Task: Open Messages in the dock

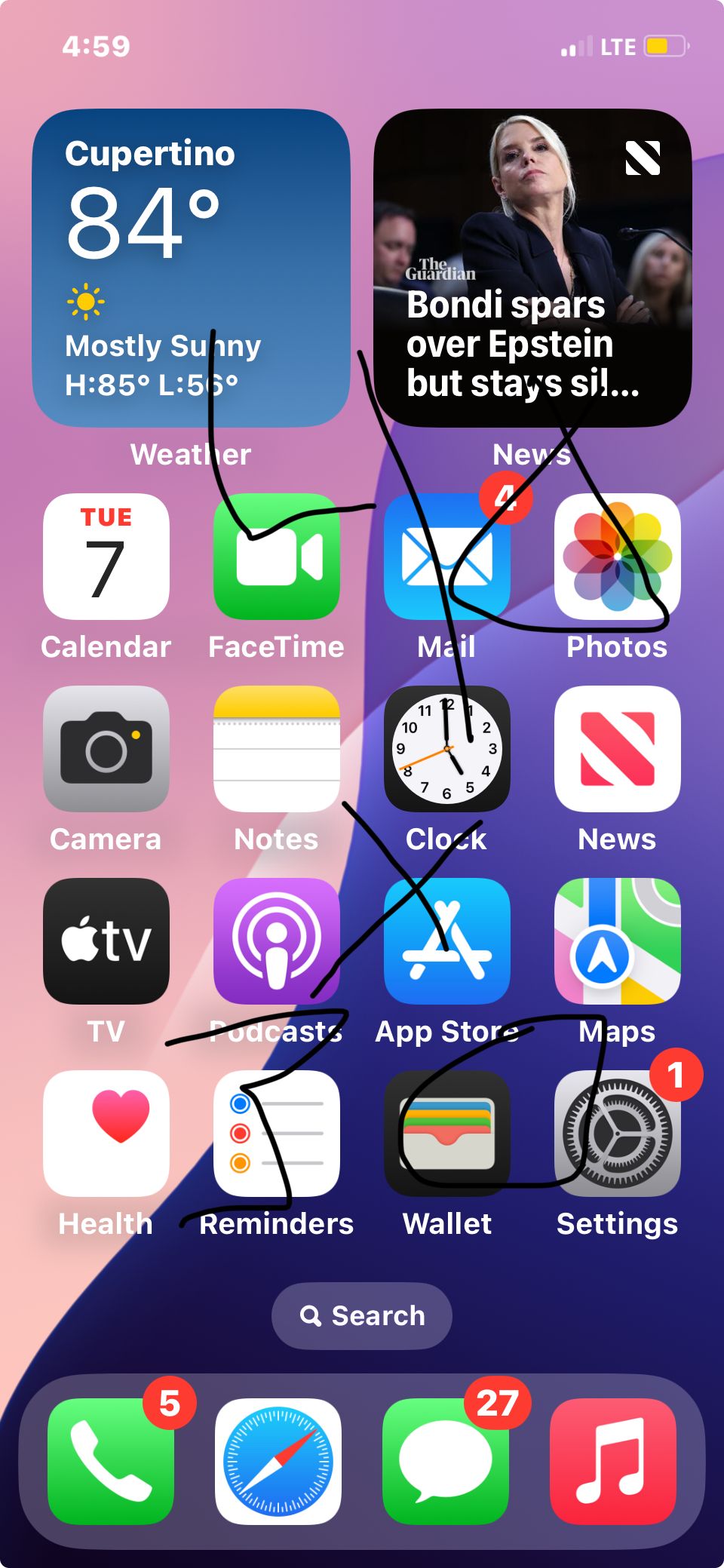Action: pyautogui.click(x=446, y=1462)
